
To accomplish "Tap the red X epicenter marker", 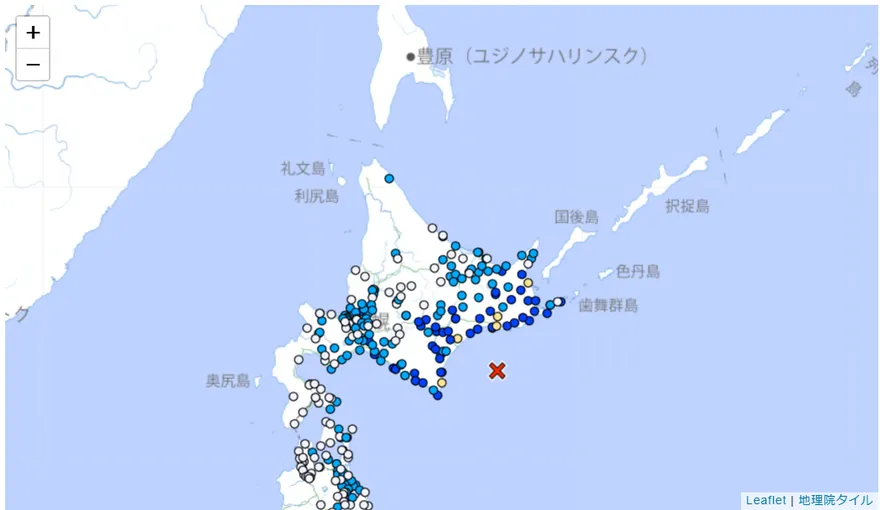I will click(497, 371).
